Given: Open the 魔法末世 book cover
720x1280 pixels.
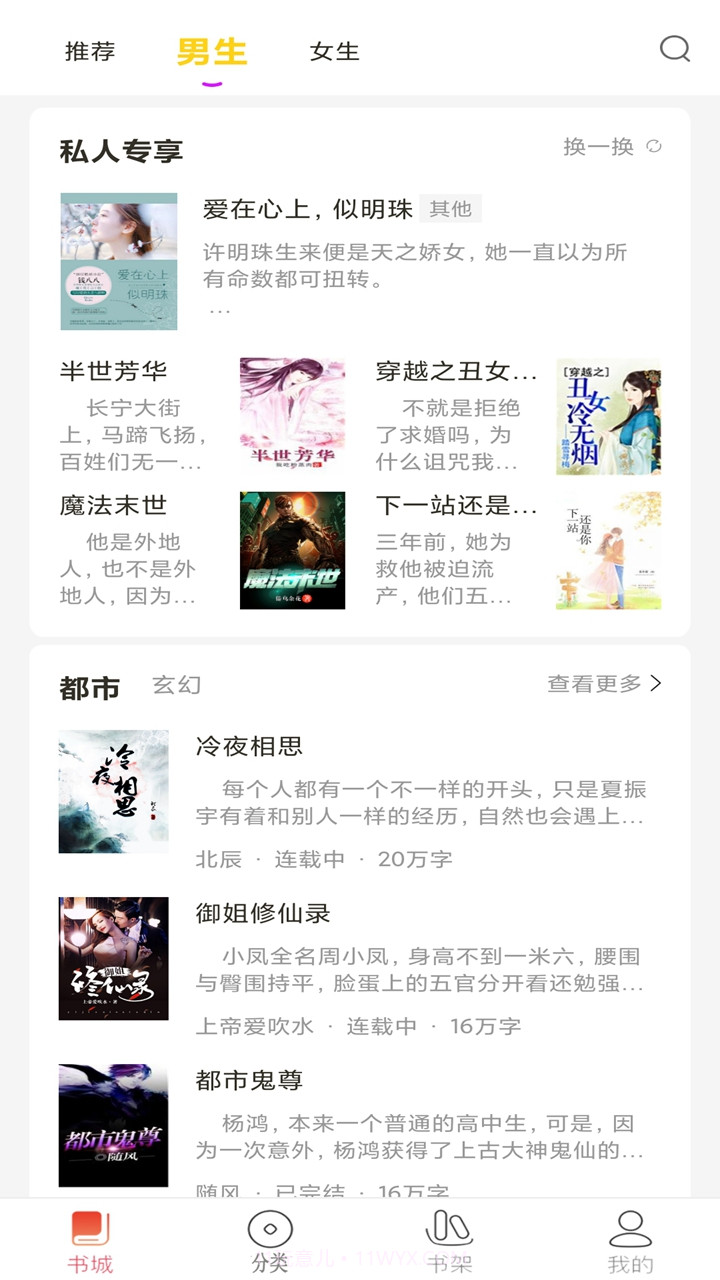Looking at the screenshot, I should coord(291,548).
